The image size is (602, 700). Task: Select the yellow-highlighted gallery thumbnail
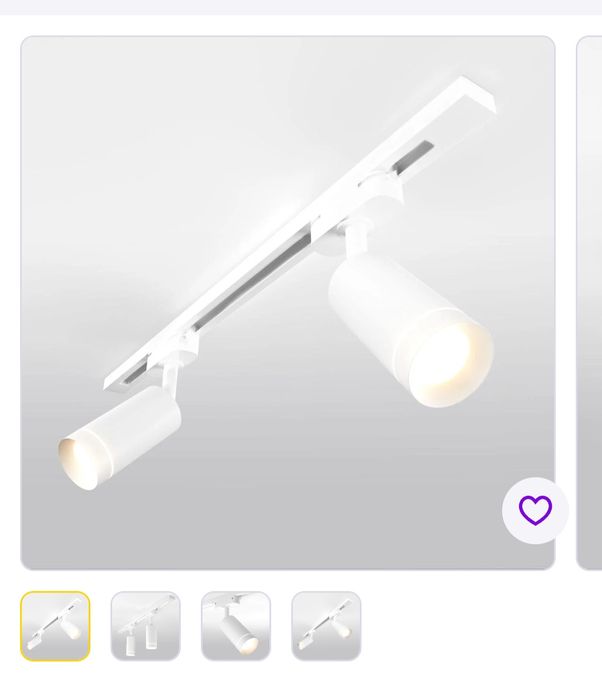[x=55, y=626]
